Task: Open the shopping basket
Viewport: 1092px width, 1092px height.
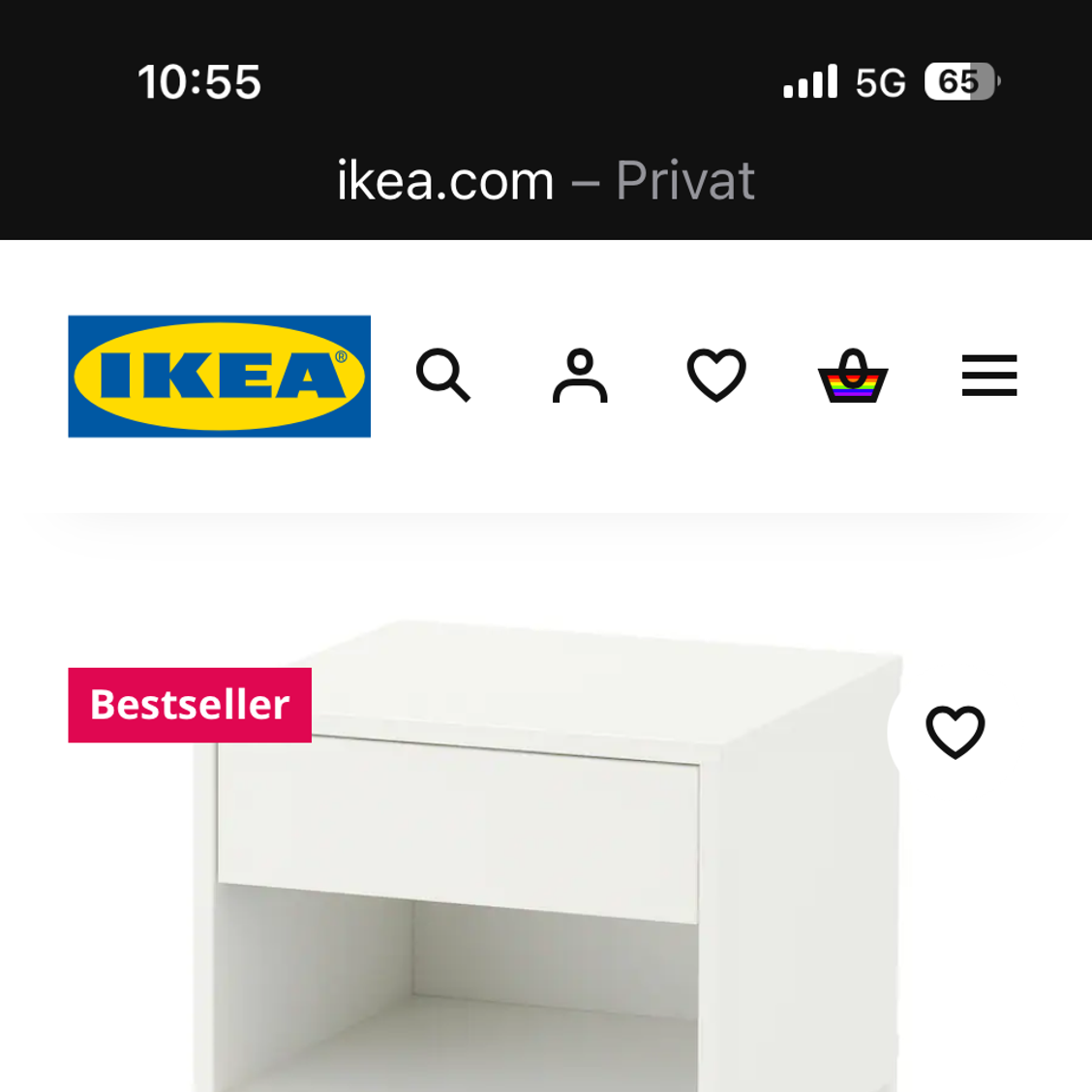Action: click(853, 376)
